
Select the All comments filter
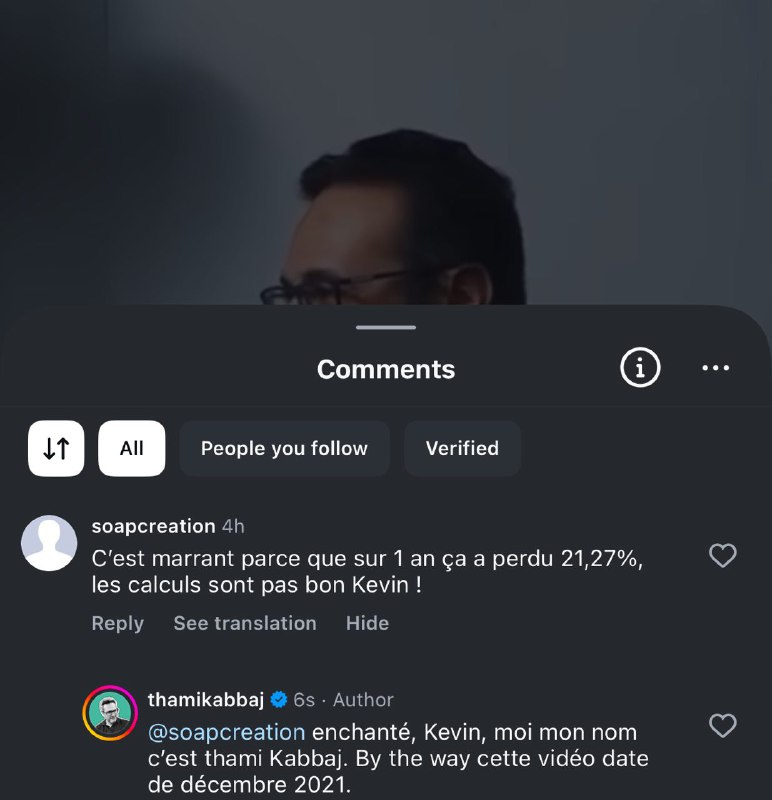132,448
